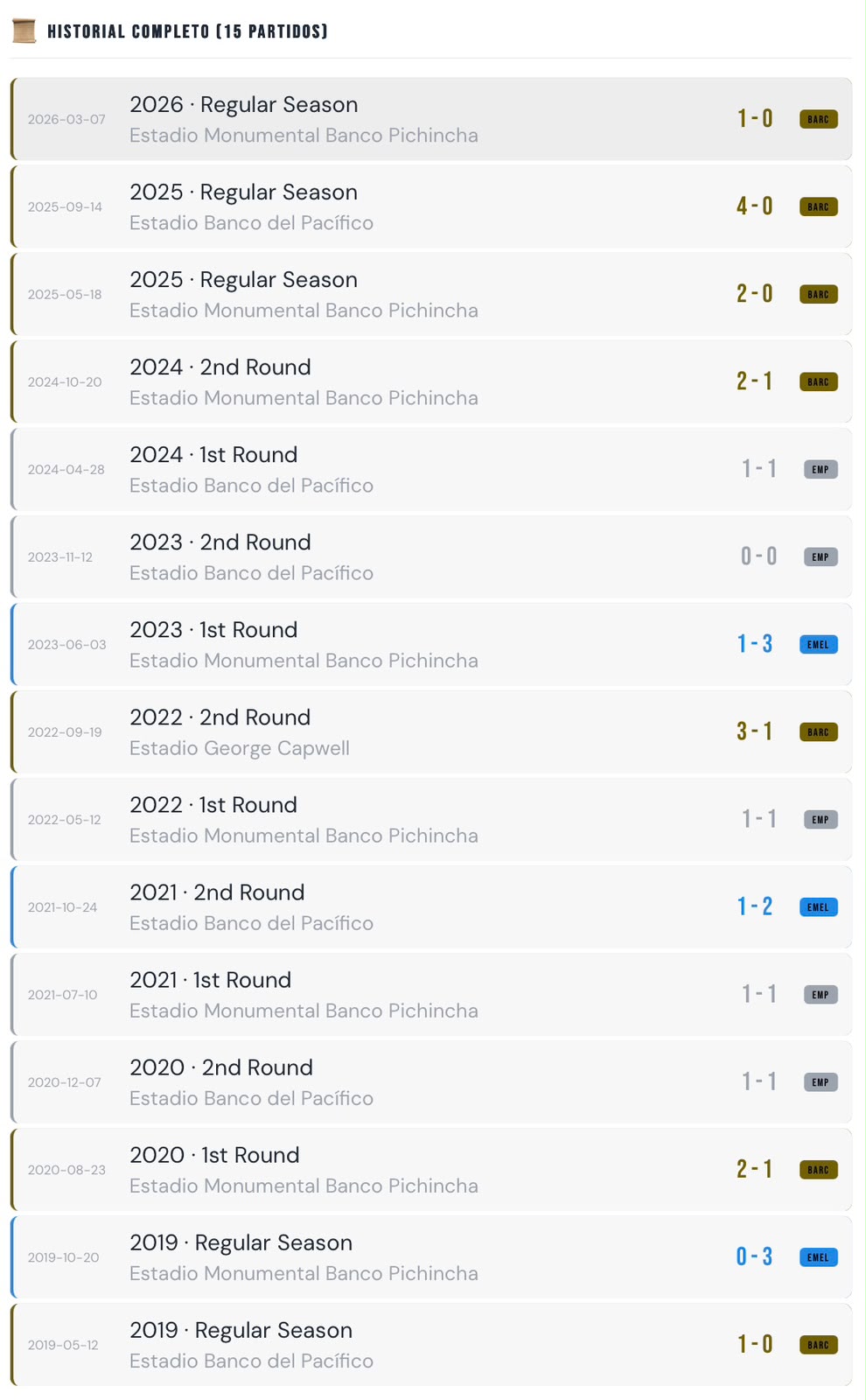The height and width of the screenshot is (1400, 866).
Task: Open the 2019-10-20 match, score 0-3
Action: pyautogui.click(x=431, y=1256)
